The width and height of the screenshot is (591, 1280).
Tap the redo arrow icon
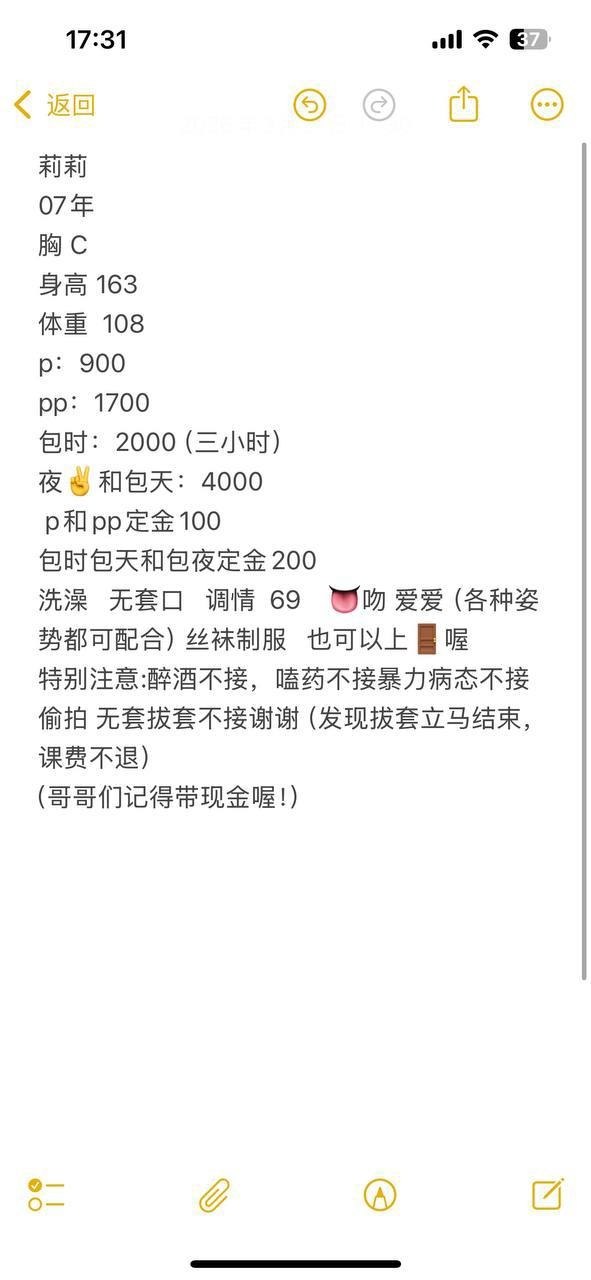(379, 105)
